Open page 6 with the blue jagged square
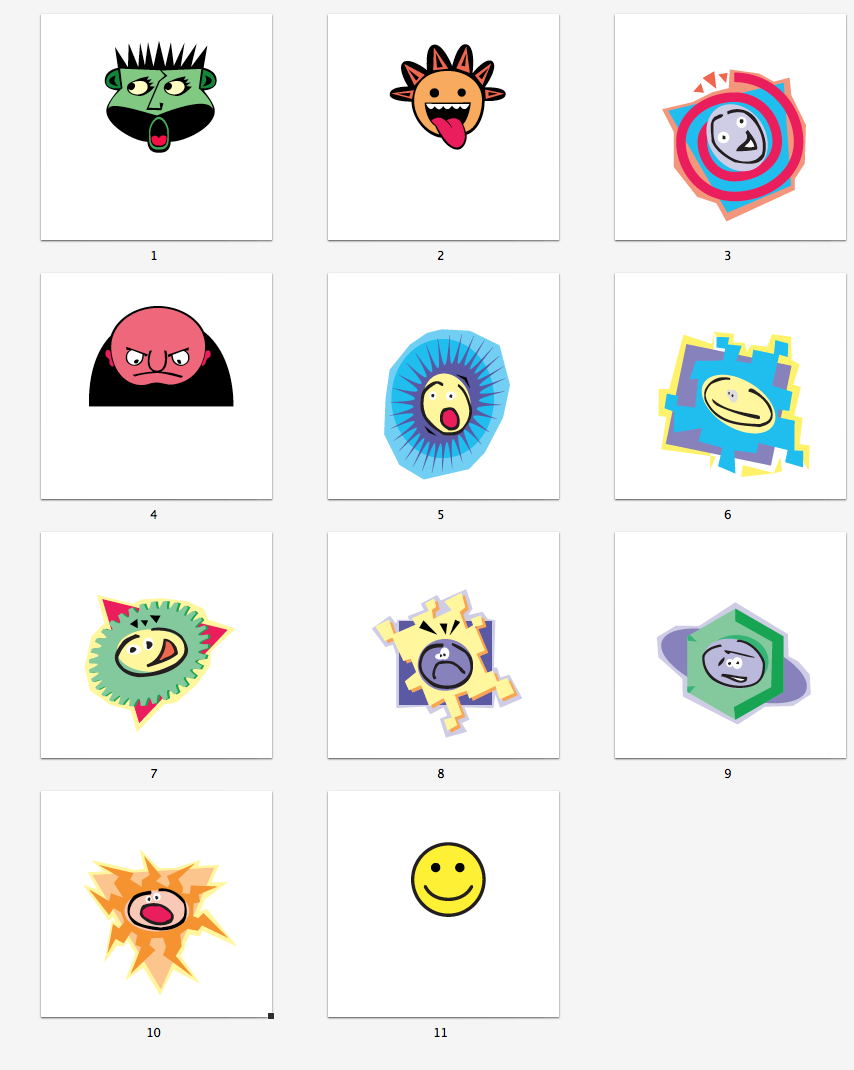This screenshot has height=1070, width=854. click(x=730, y=386)
